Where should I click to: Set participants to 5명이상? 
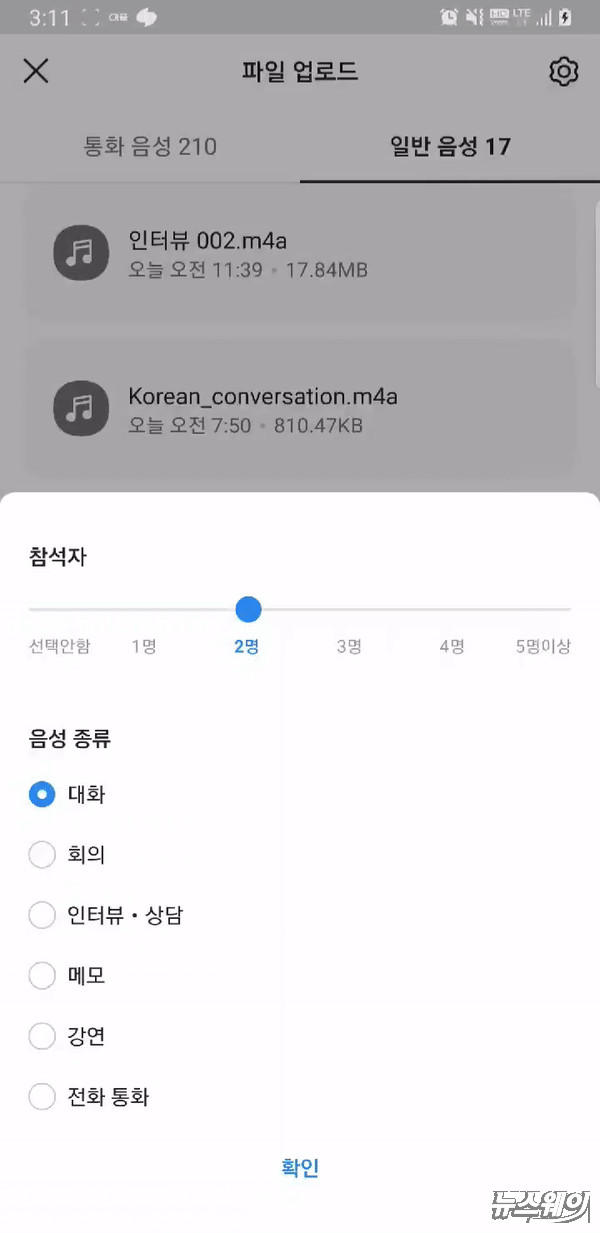(543, 646)
